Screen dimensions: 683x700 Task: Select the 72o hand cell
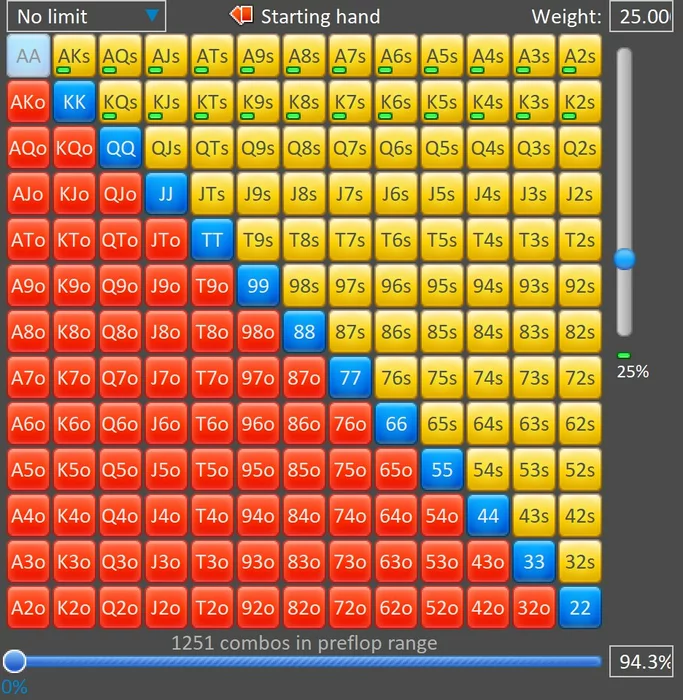350,607
